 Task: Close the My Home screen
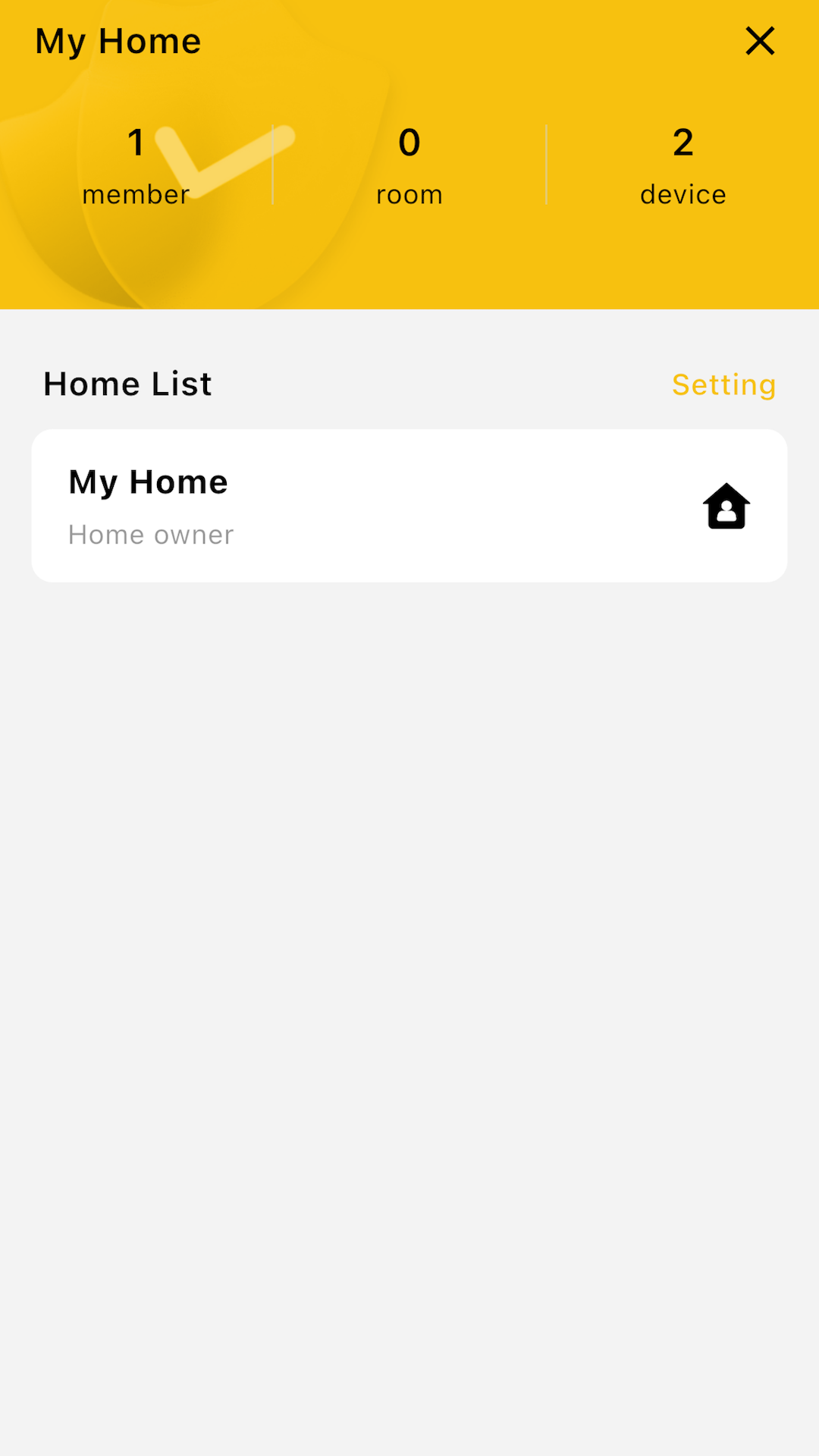[760, 41]
